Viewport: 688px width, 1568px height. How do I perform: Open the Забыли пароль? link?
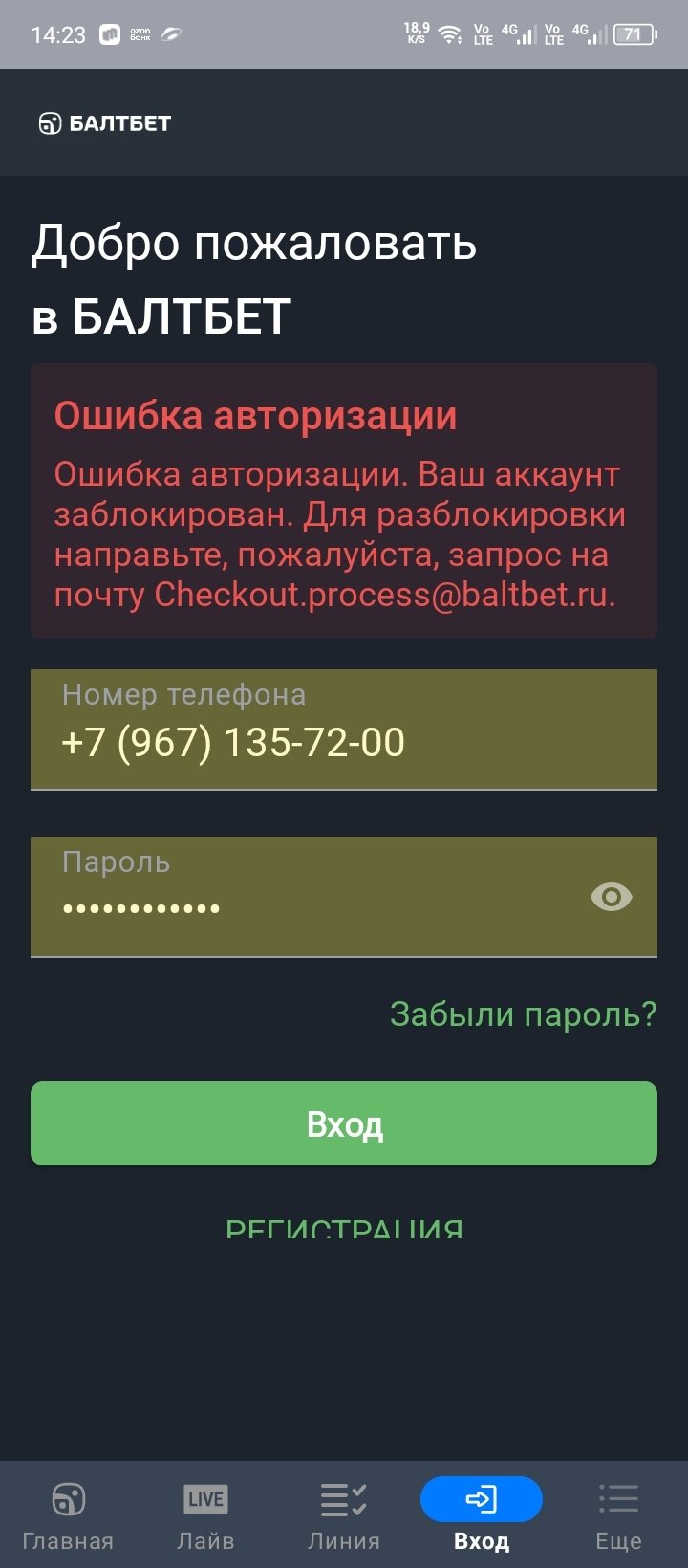pyautogui.click(x=523, y=1013)
